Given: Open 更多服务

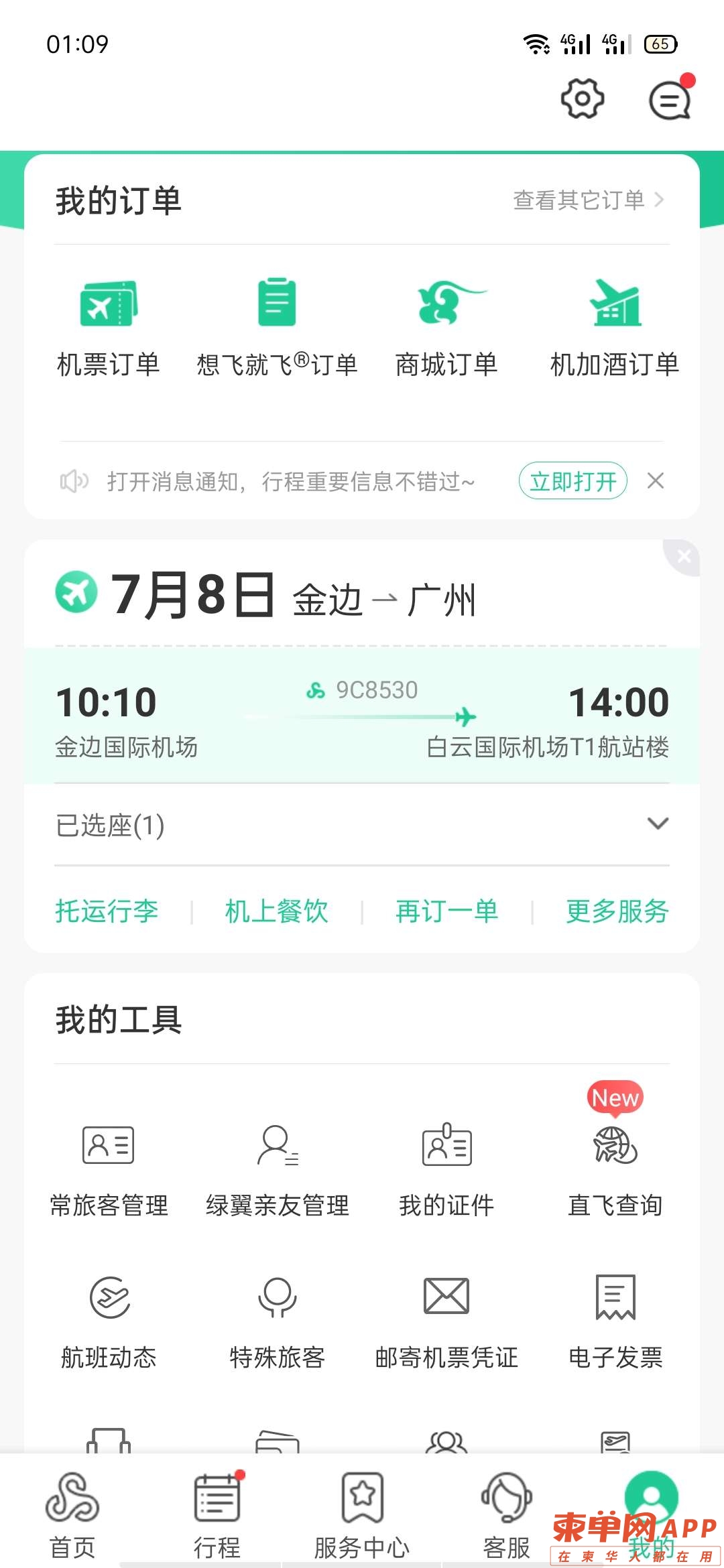Looking at the screenshot, I should [617, 911].
